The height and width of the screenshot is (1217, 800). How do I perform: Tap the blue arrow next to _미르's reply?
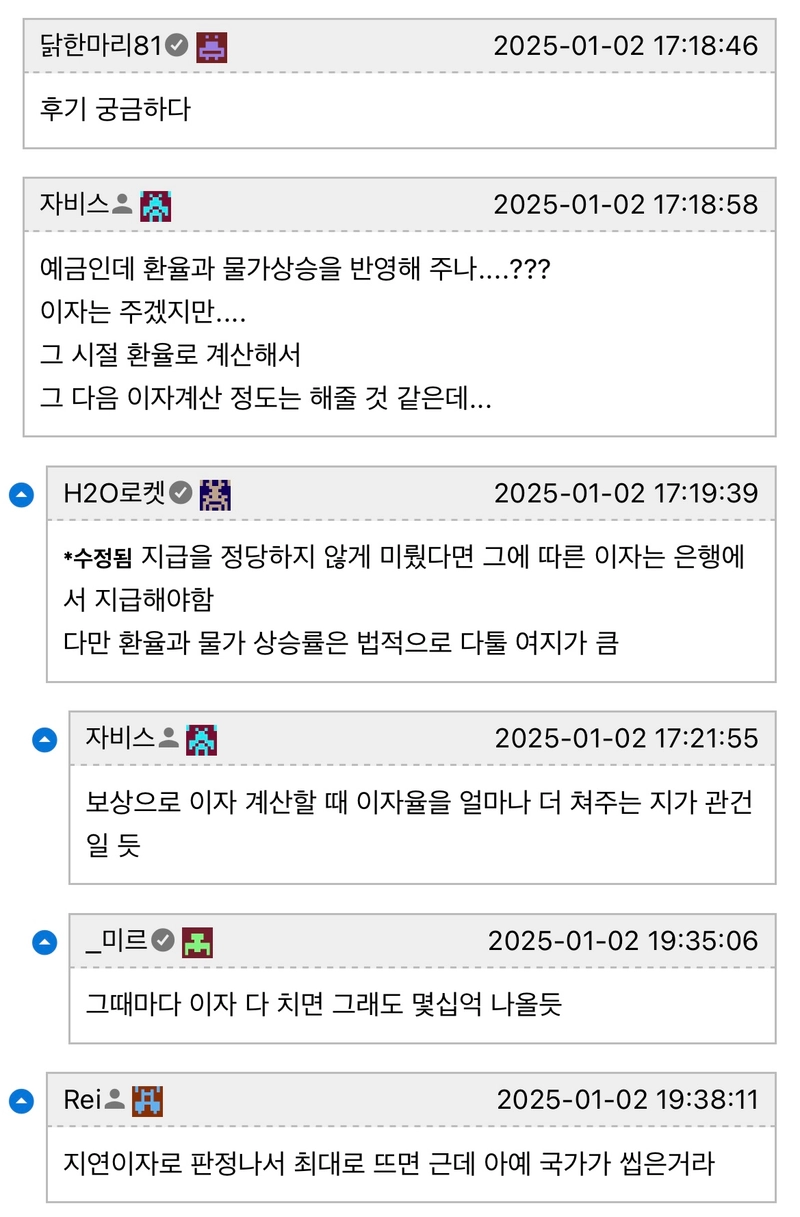tap(45, 941)
